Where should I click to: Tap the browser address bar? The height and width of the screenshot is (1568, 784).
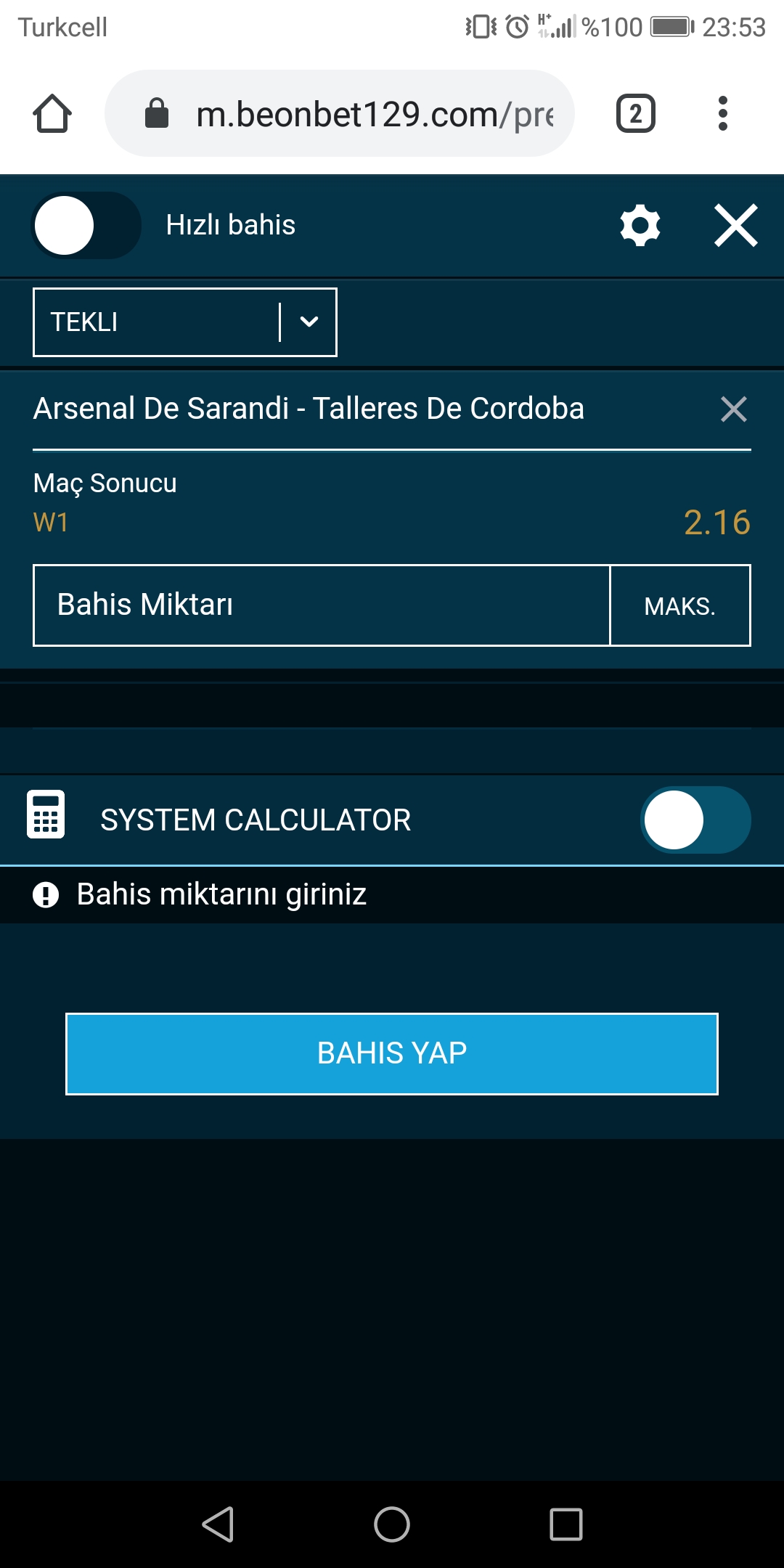[x=340, y=114]
